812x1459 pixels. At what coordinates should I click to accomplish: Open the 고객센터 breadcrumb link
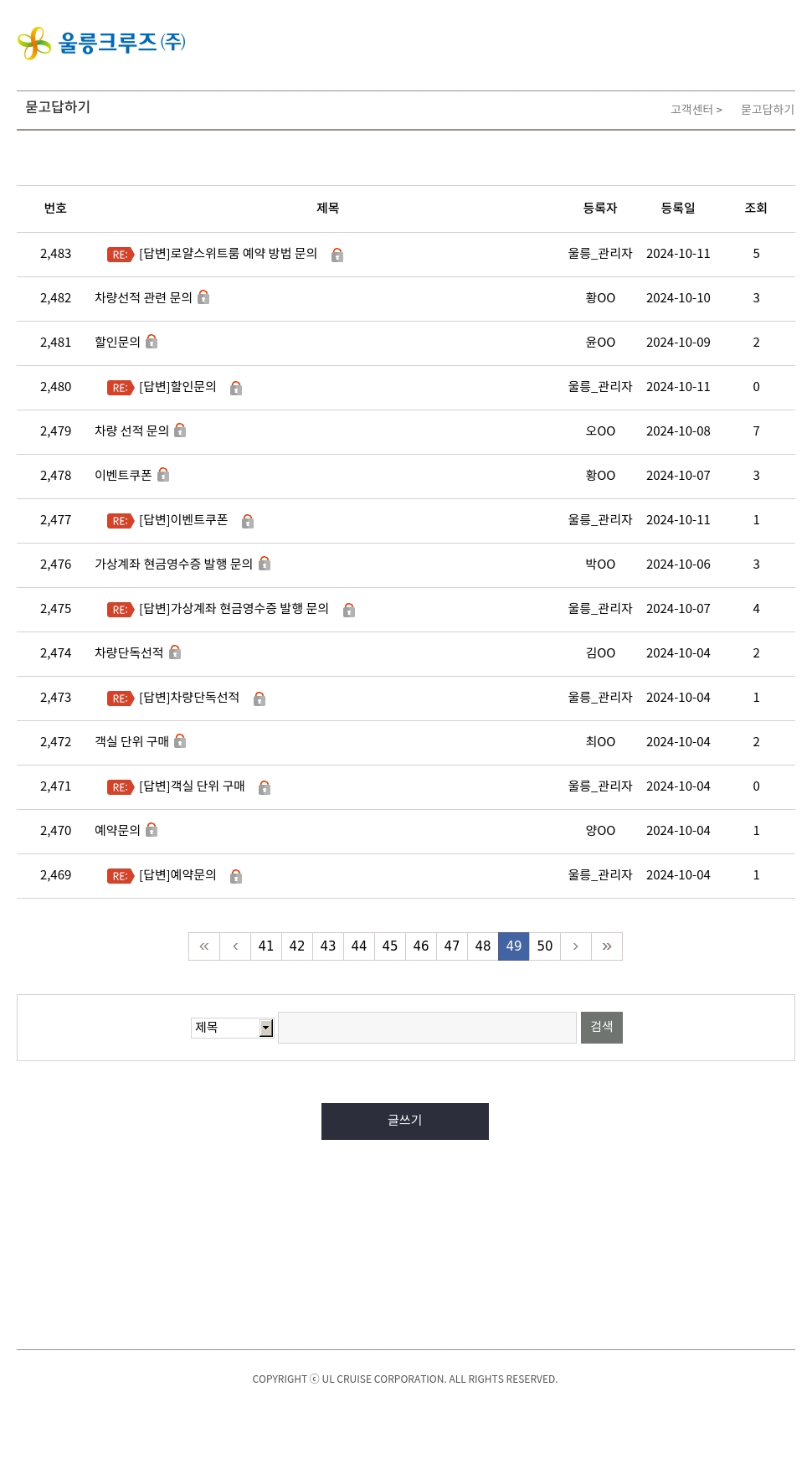click(692, 110)
